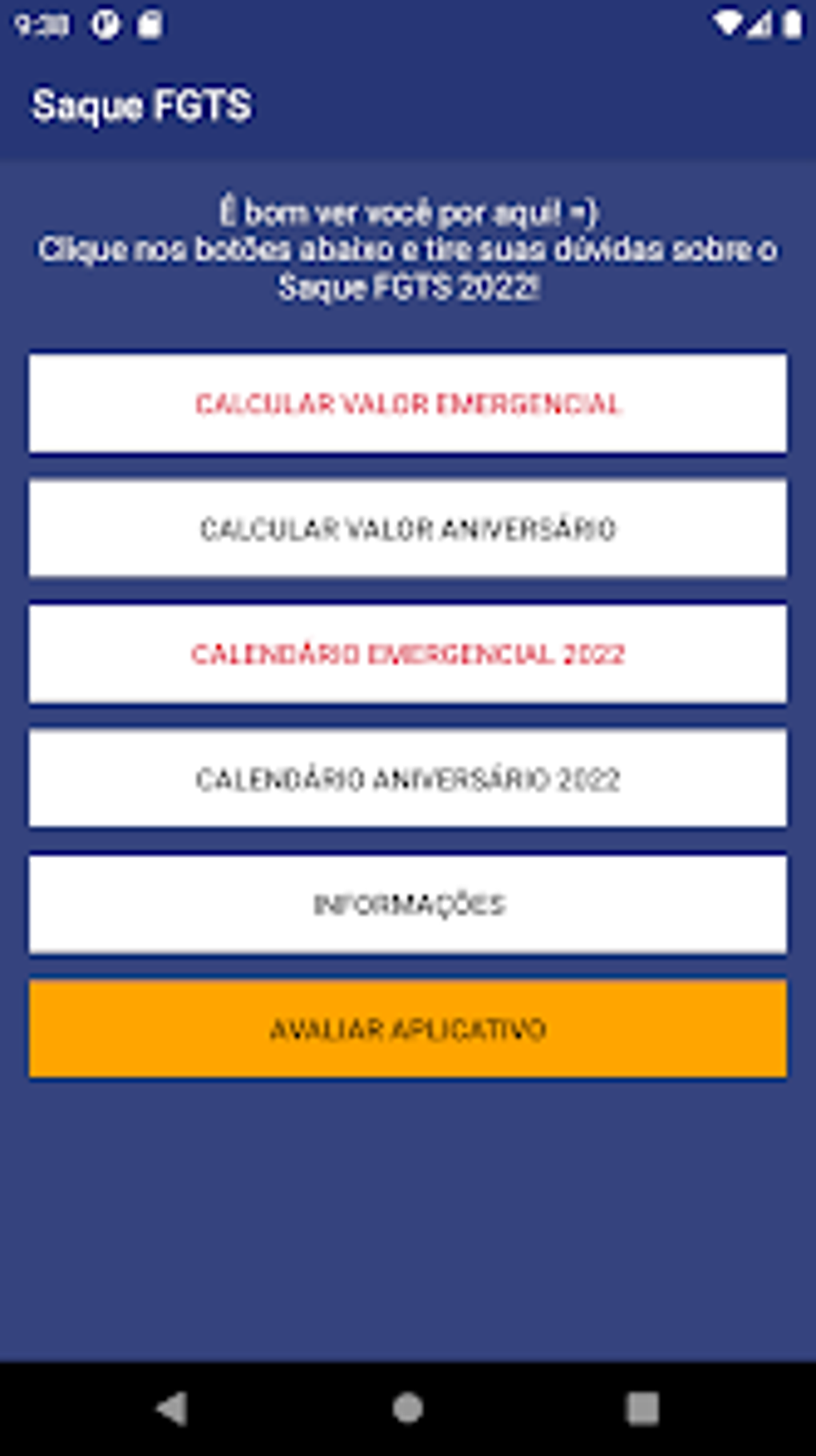The image size is (816, 1456).
Task: Open CALCULAR VALOR EMERGENCIAL
Action: tap(407, 403)
